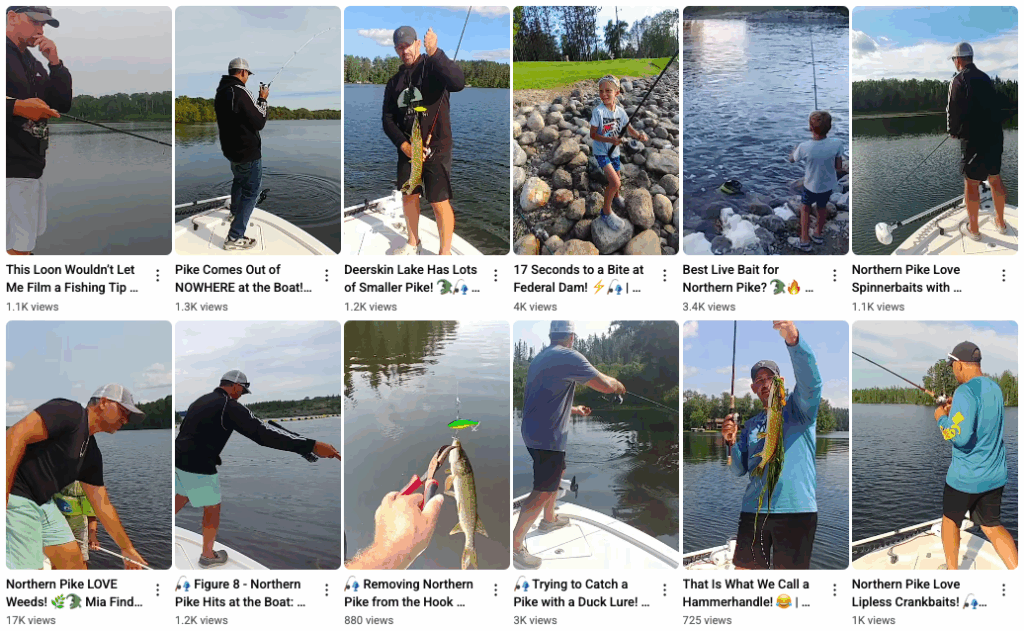Show options for 'Trying to Catch a Pike' video

pos(665,590)
